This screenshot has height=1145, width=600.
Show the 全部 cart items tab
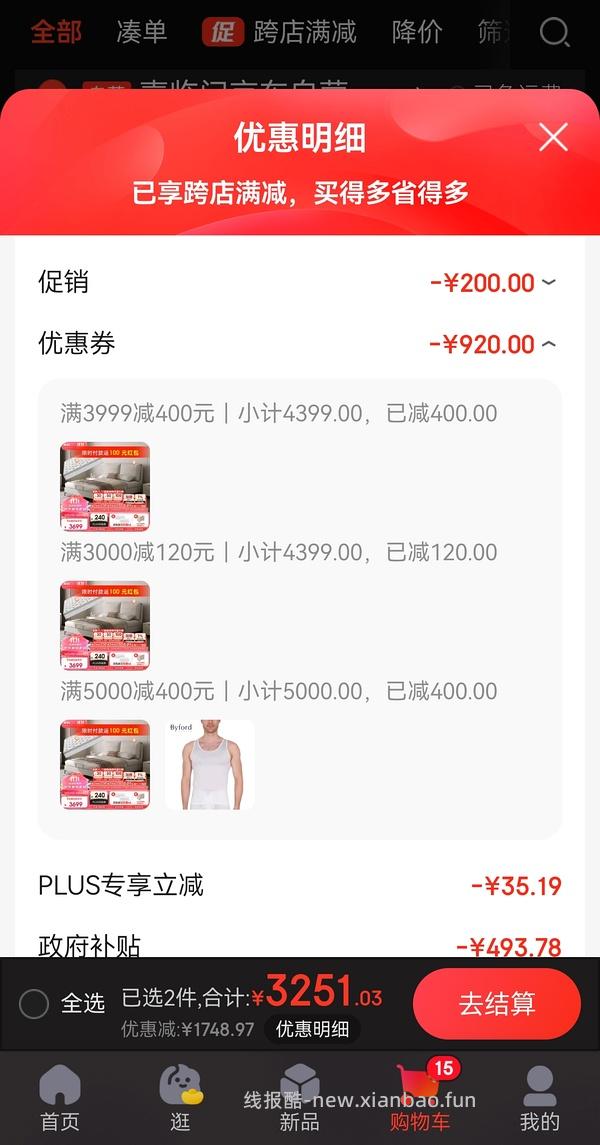[x=56, y=33]
